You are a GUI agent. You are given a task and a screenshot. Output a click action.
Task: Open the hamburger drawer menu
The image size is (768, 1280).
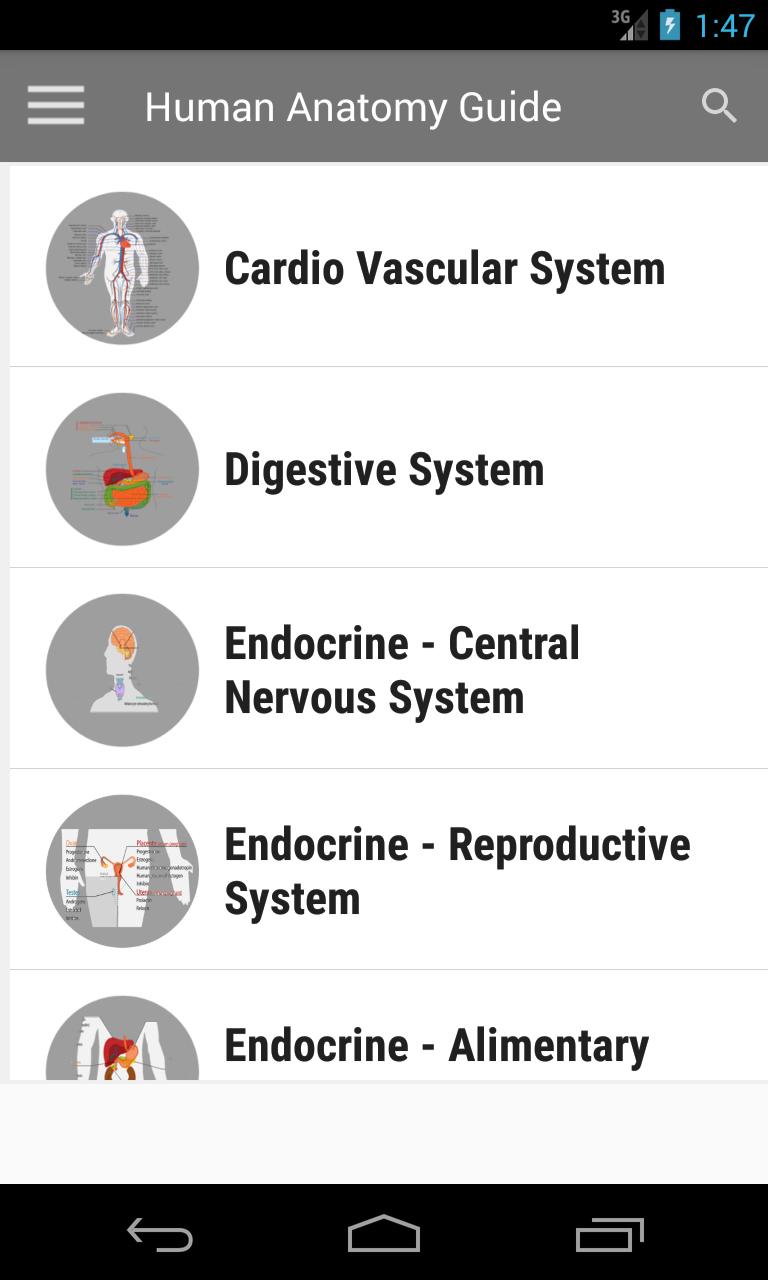click(56, 106)
